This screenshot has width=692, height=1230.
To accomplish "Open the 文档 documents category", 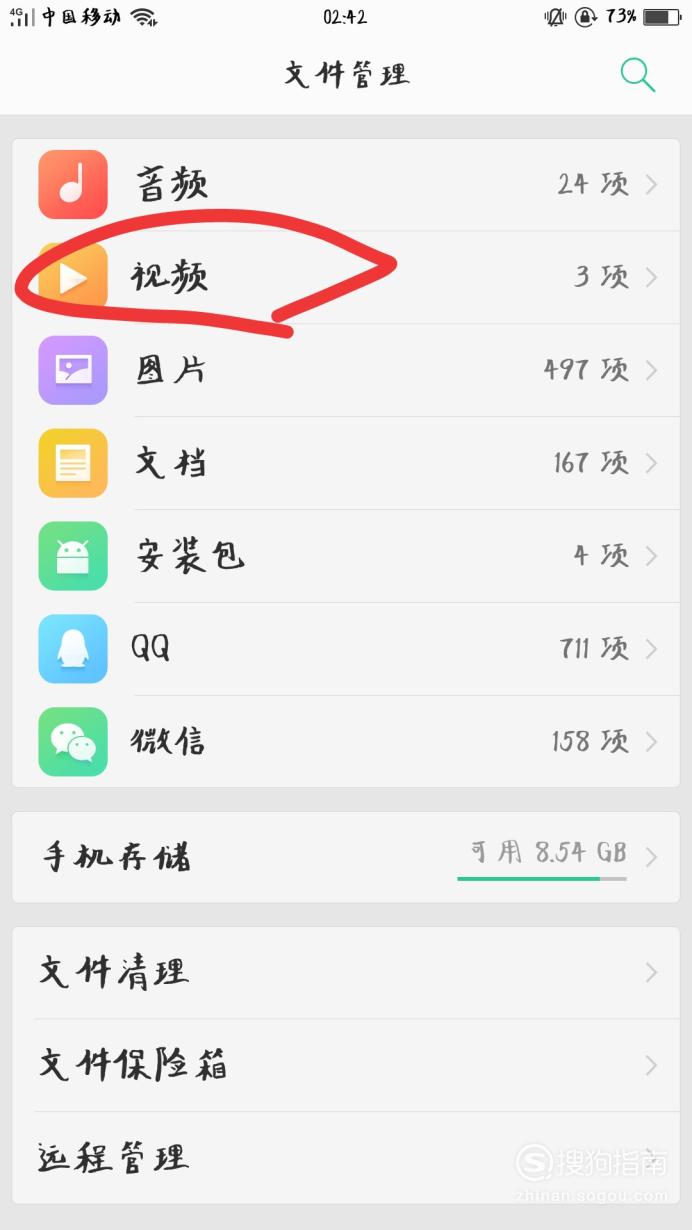I will pyautogui.click(x=346, y=463).
